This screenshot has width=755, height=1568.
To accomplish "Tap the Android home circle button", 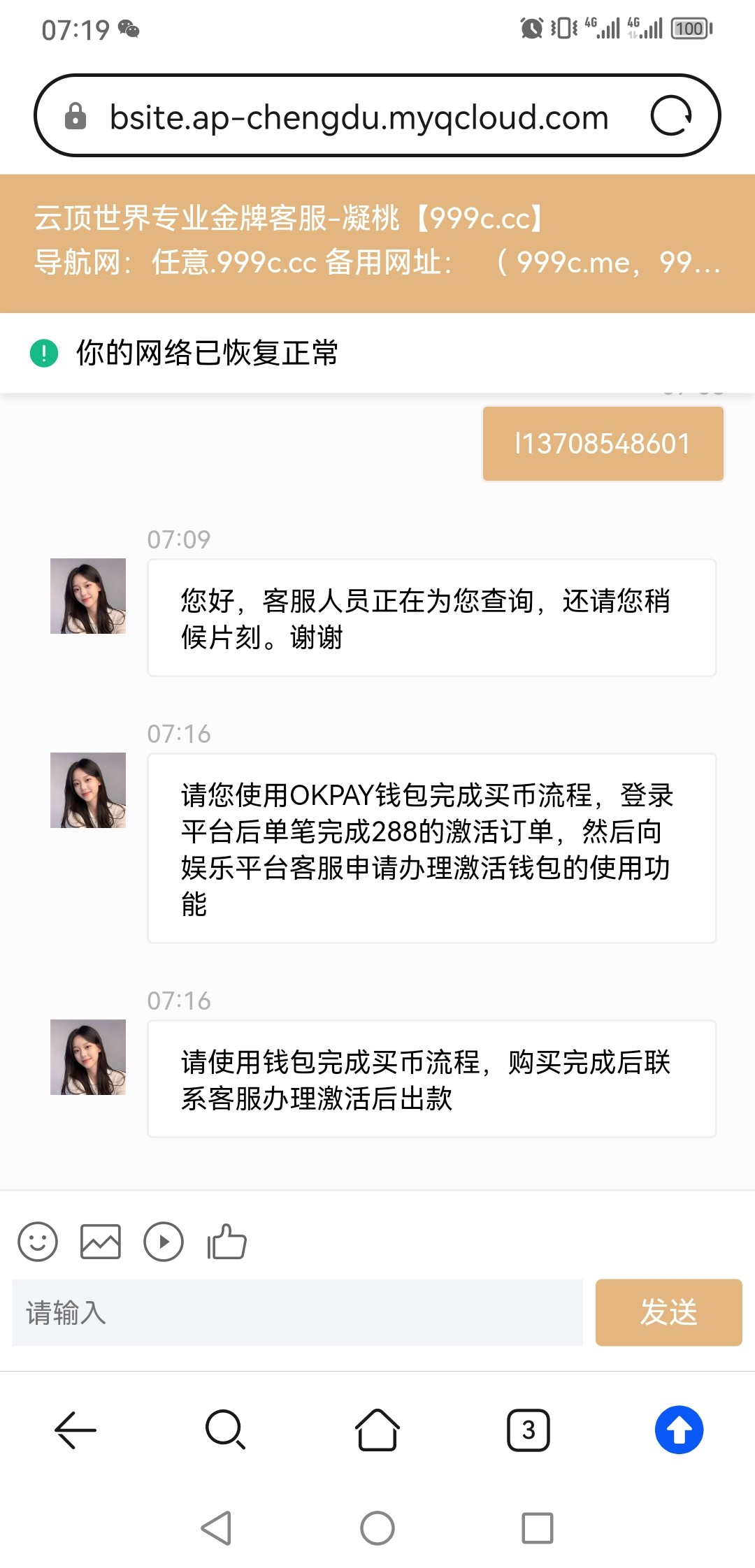I will [377, 1527].
